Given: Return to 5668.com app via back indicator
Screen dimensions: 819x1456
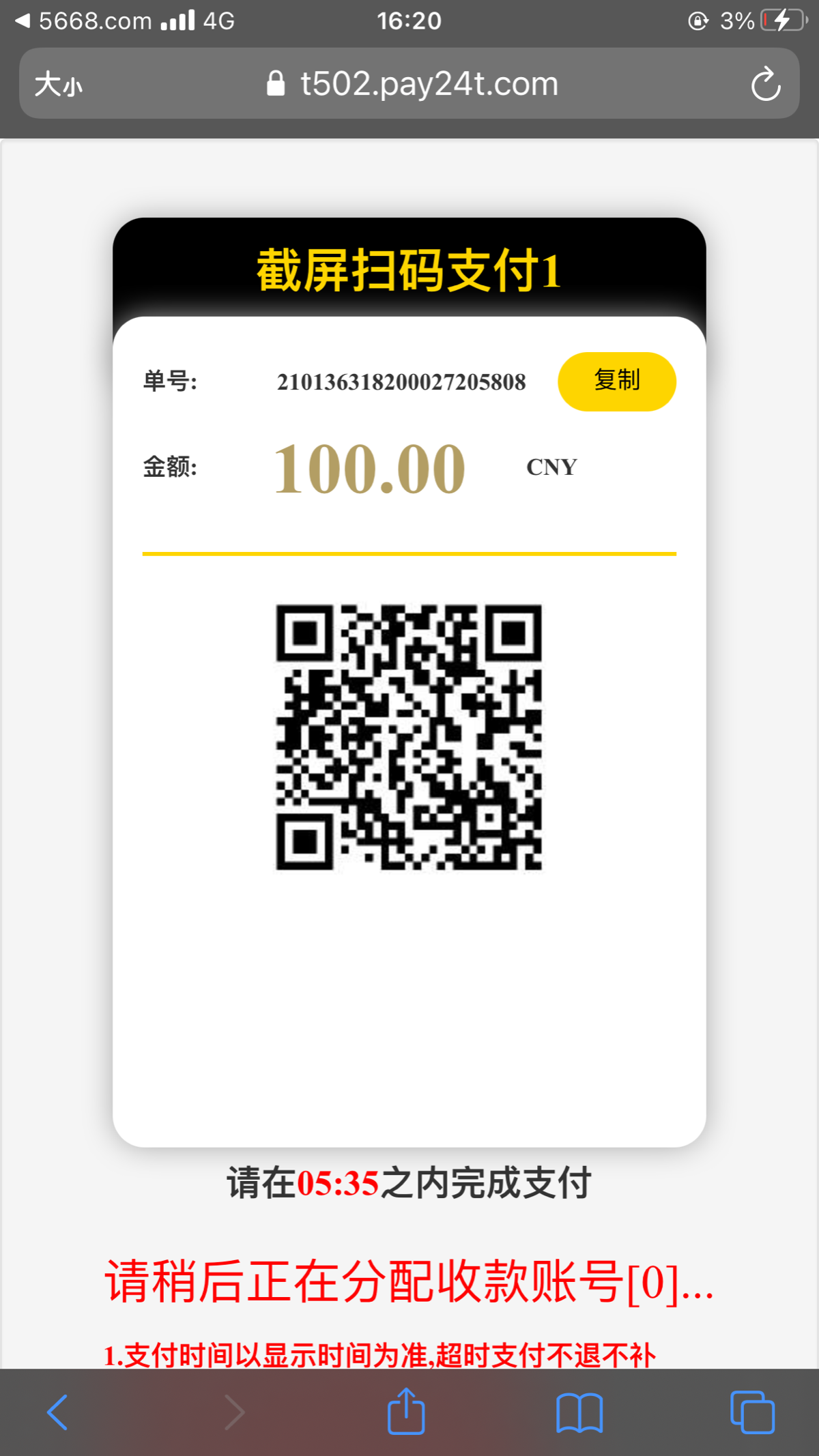Looking at the screenshot, I should point(82,21).
